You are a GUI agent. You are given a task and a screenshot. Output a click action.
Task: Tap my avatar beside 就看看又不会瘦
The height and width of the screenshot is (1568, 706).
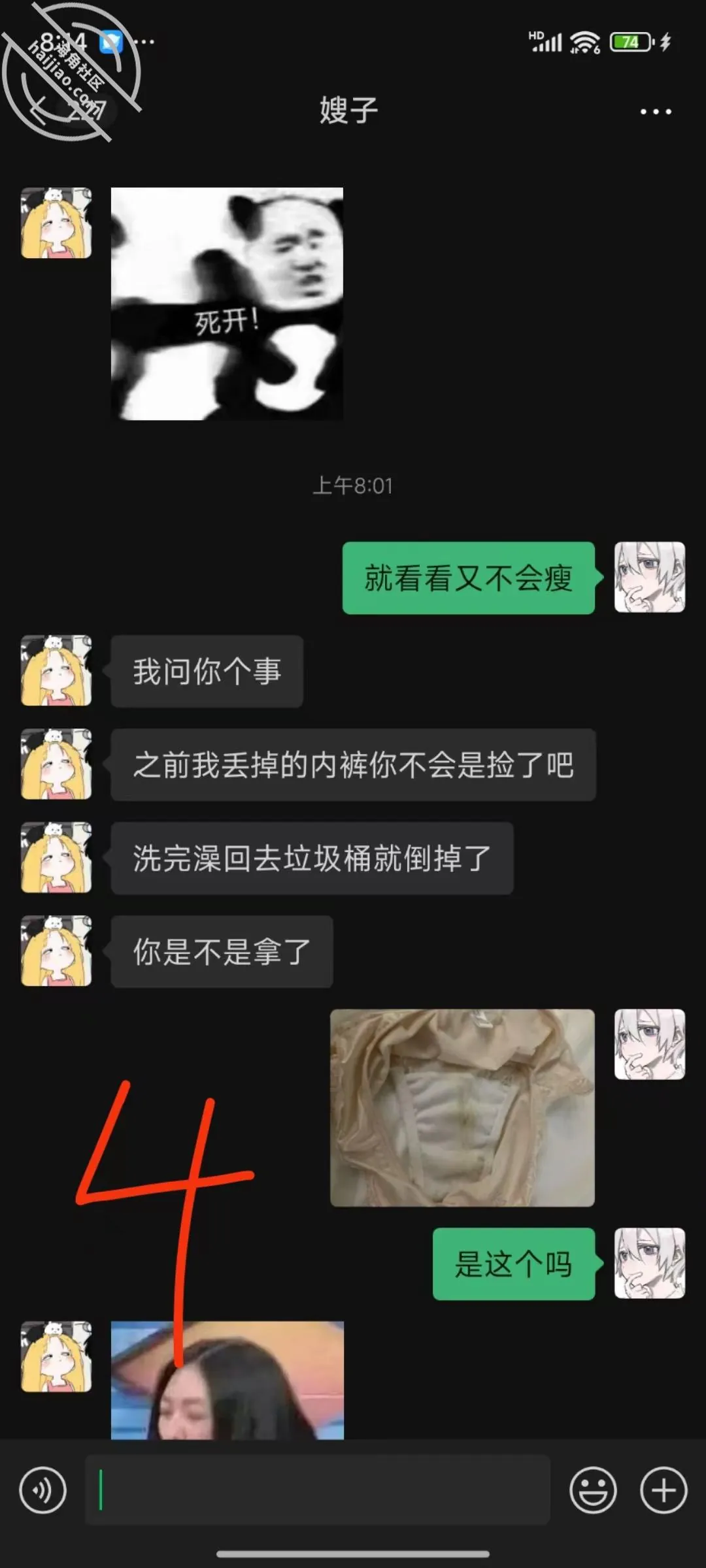tap(650, 578)
